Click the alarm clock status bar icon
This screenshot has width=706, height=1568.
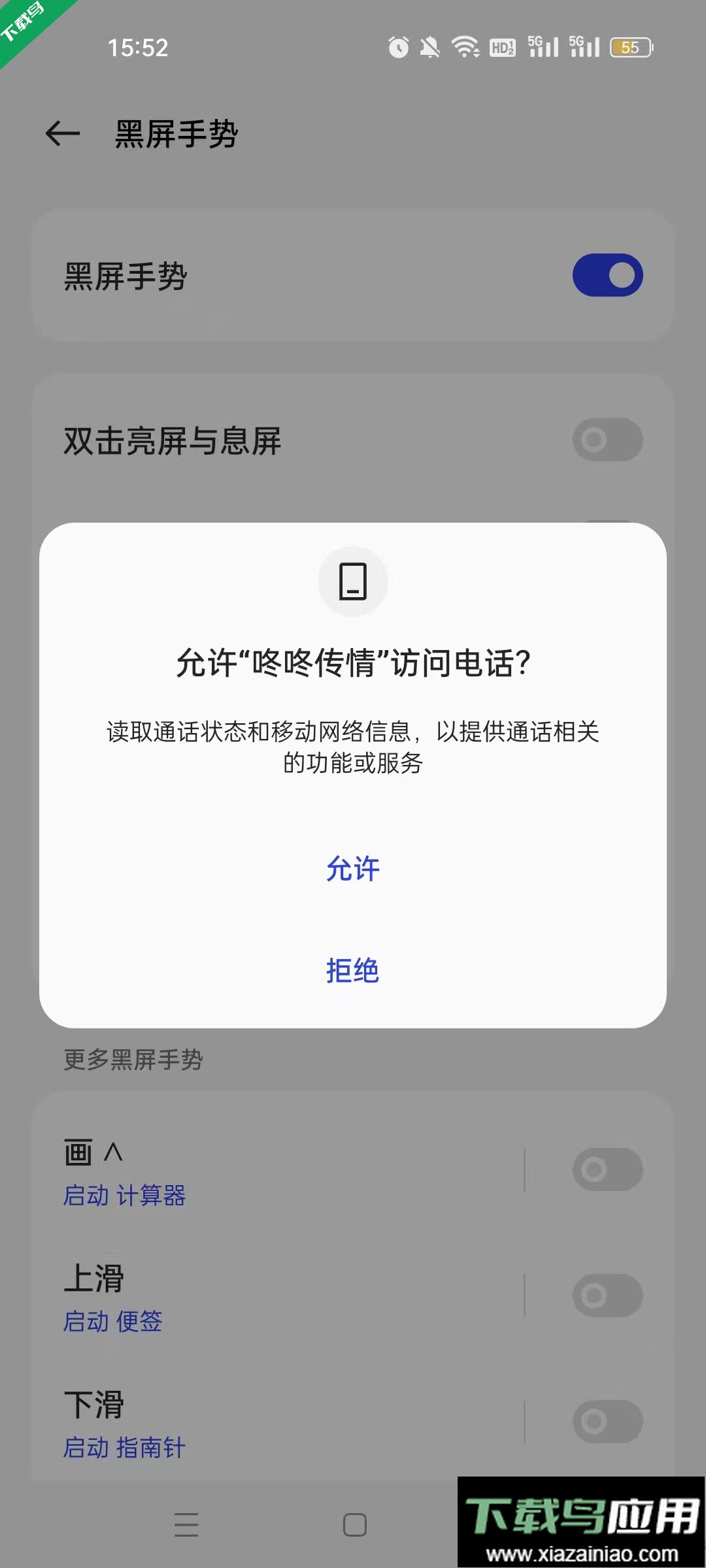click(x=397, y=48)
